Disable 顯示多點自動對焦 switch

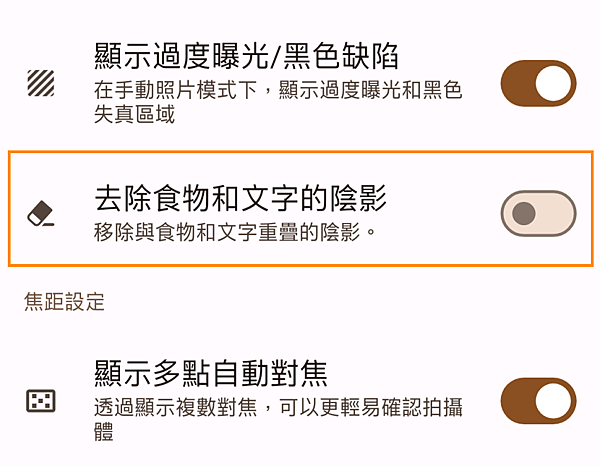point(538,401)
